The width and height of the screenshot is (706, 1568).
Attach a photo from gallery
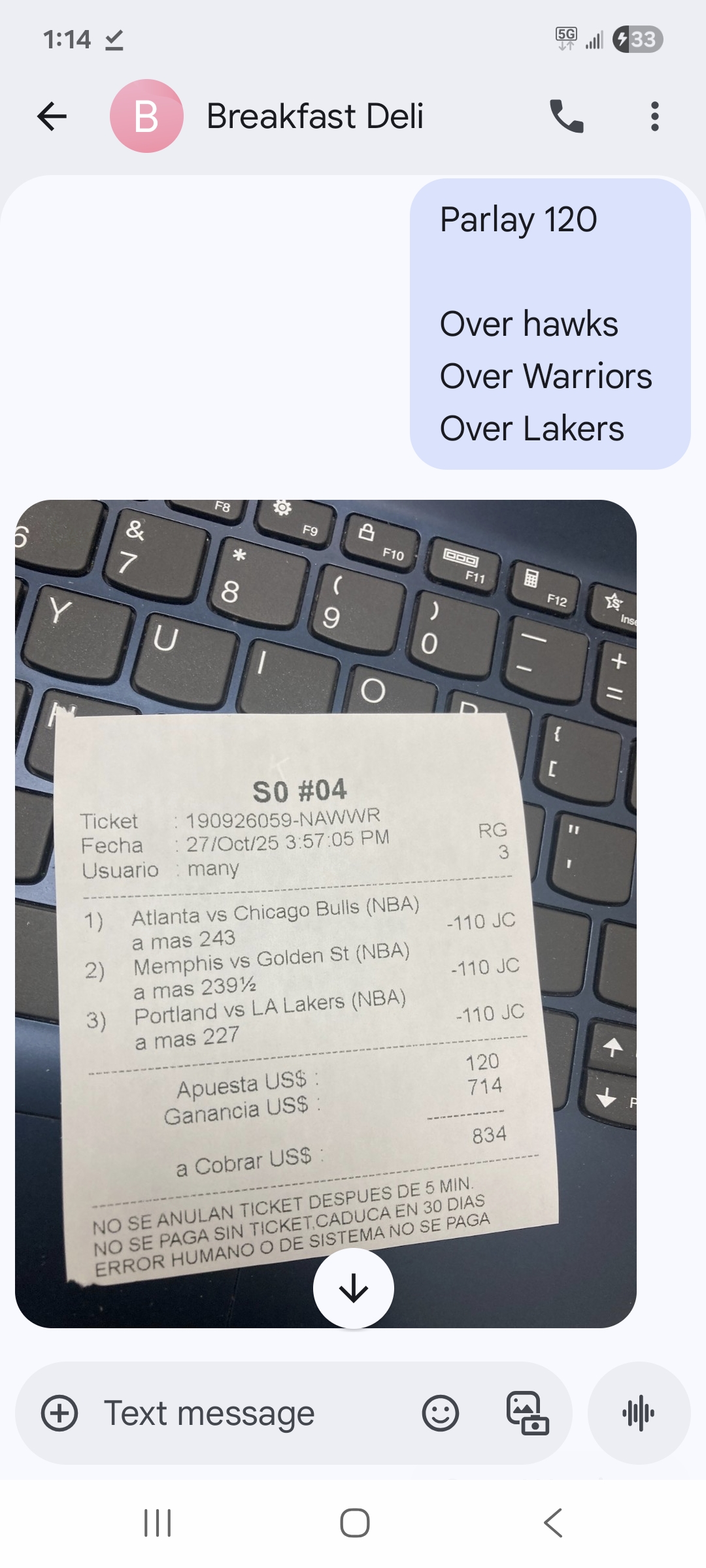(527, 1413)
